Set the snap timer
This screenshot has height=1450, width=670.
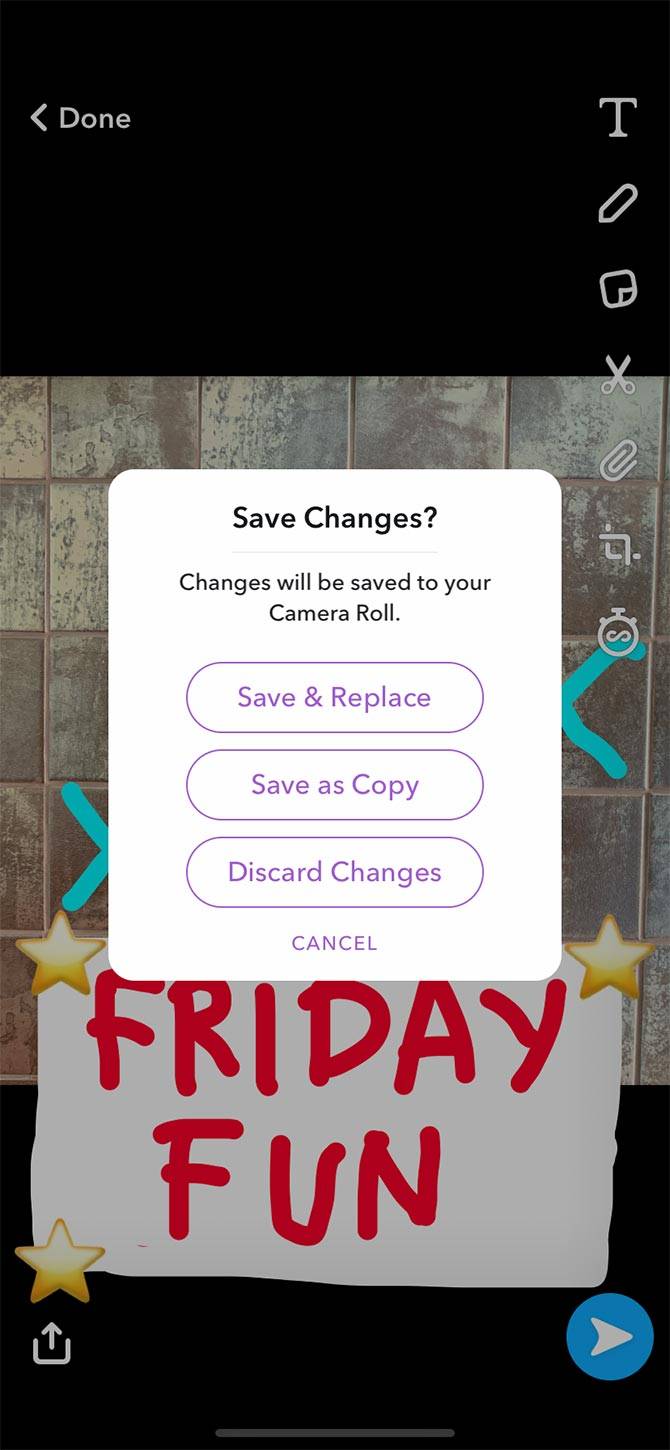[x=616, y=633]
